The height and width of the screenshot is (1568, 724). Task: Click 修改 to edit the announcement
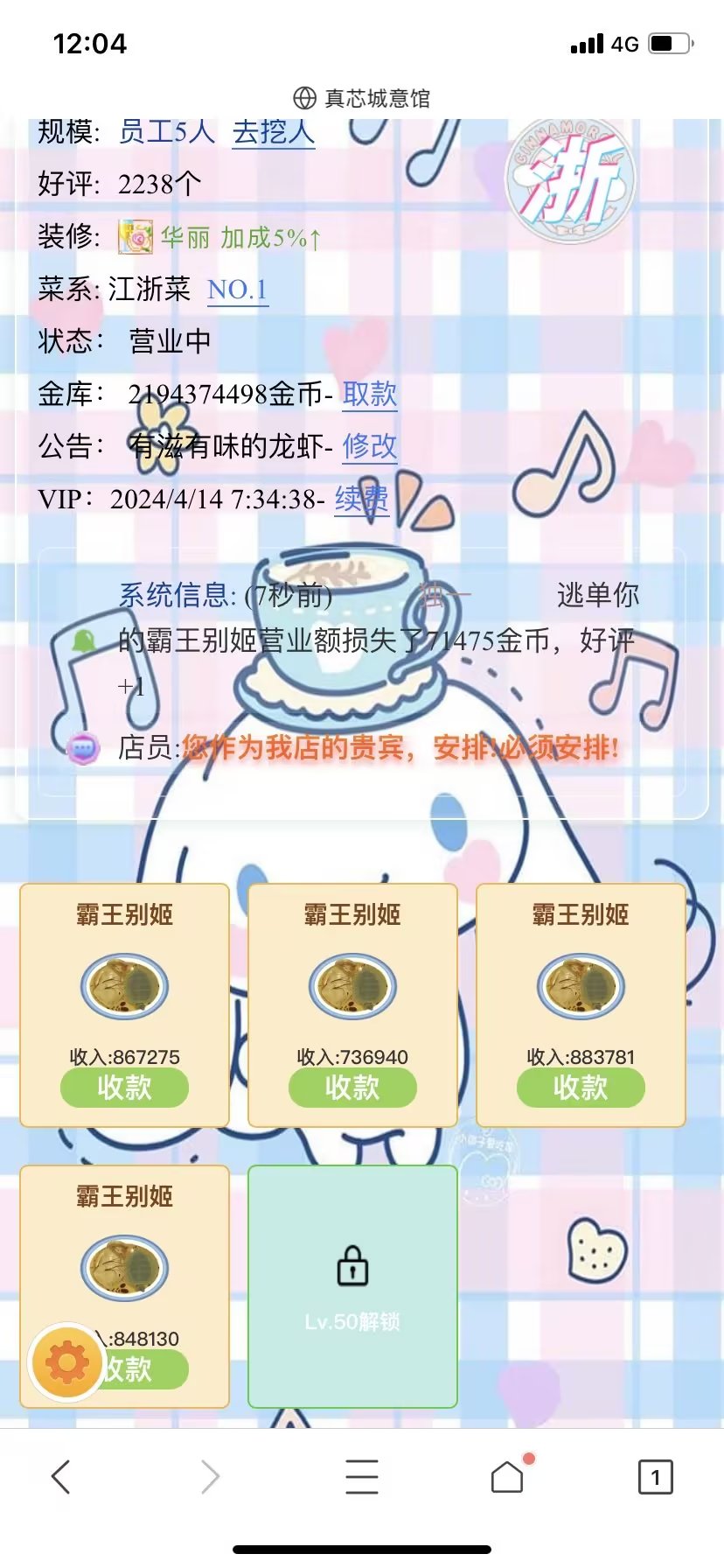pyautogui.click(x=371, y=447)
